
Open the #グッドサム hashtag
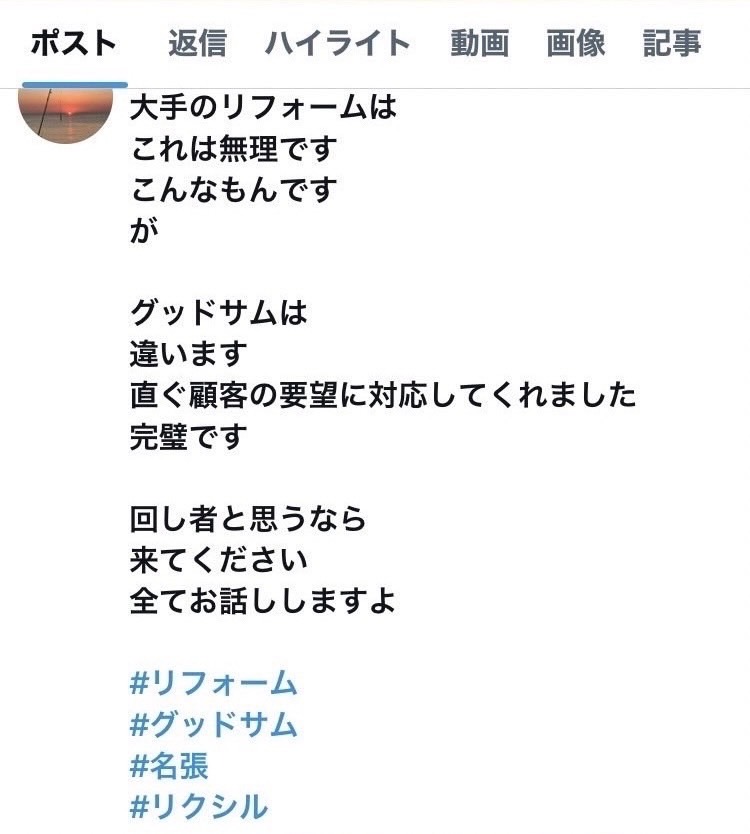(214, 725)
